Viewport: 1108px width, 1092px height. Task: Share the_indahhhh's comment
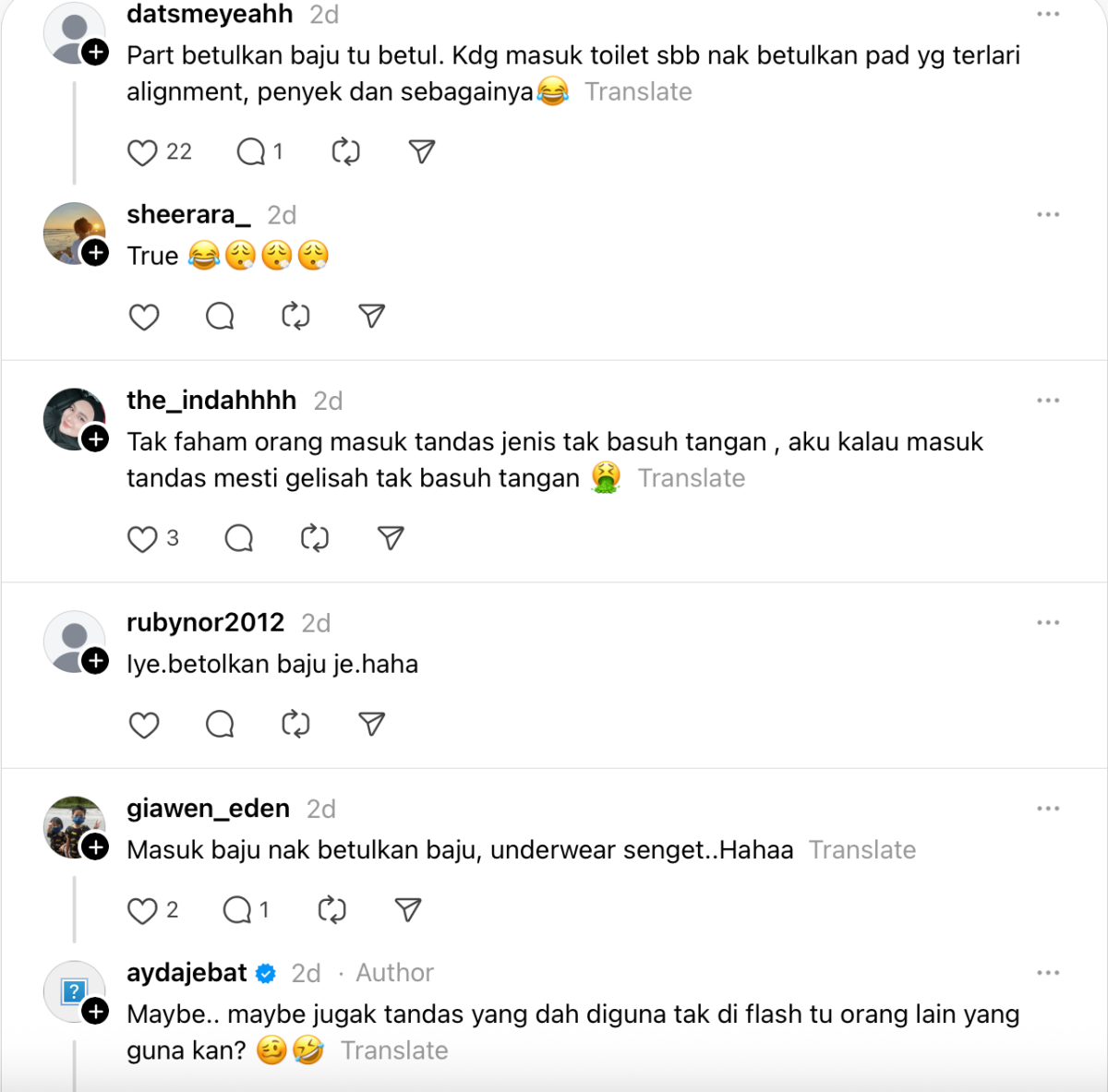[391, 538]
